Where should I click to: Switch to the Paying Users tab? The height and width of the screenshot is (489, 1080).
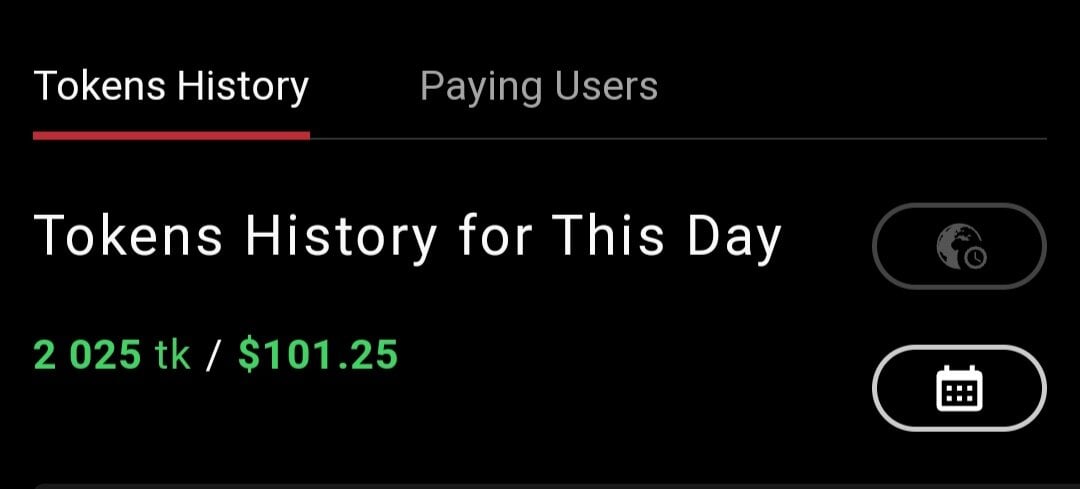pos(538,87)
